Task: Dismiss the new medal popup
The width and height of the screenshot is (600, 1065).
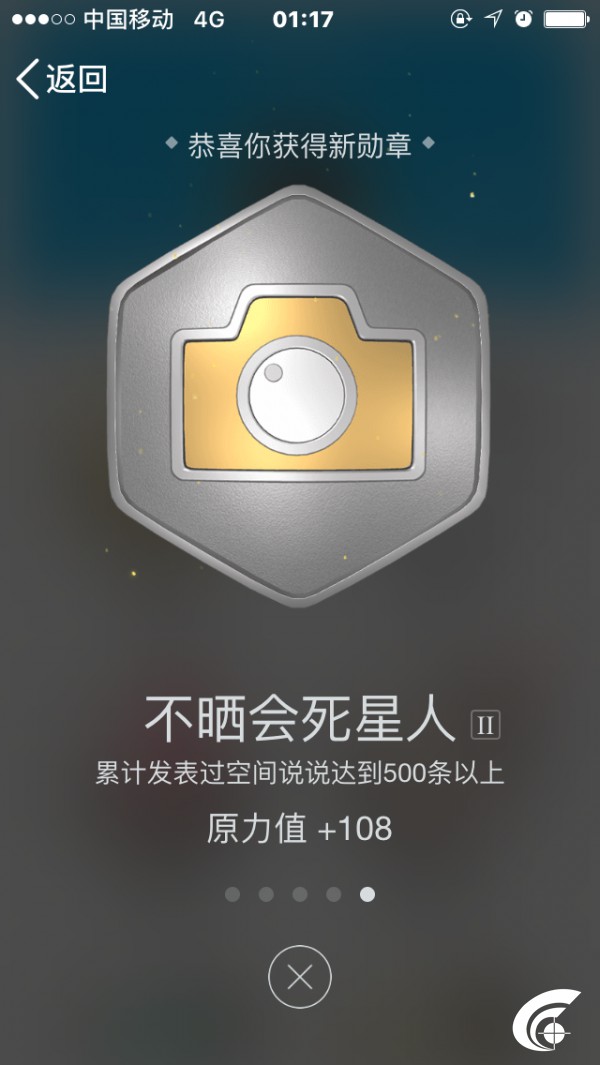Action: click(300, 977)
